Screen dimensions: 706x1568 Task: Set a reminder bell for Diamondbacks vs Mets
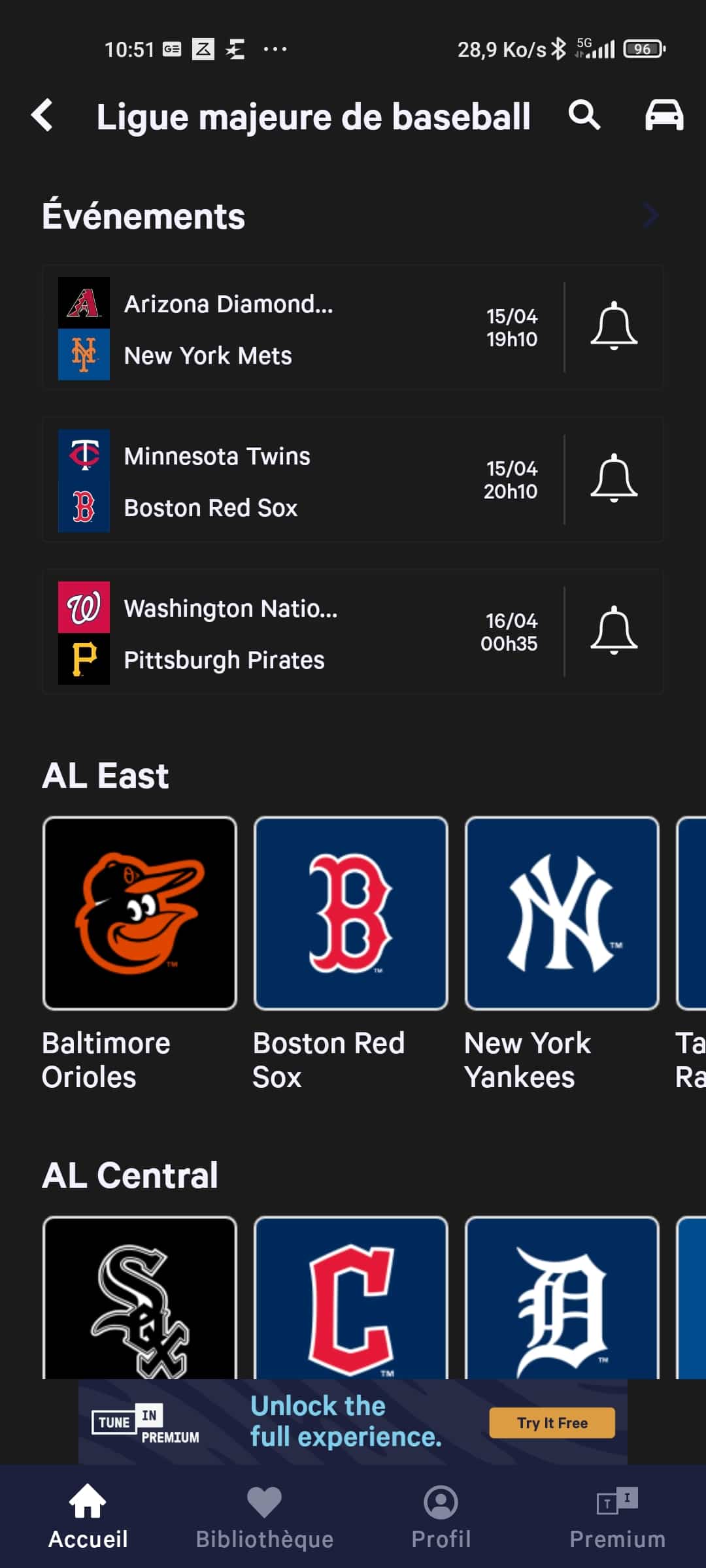pos(614,327)
